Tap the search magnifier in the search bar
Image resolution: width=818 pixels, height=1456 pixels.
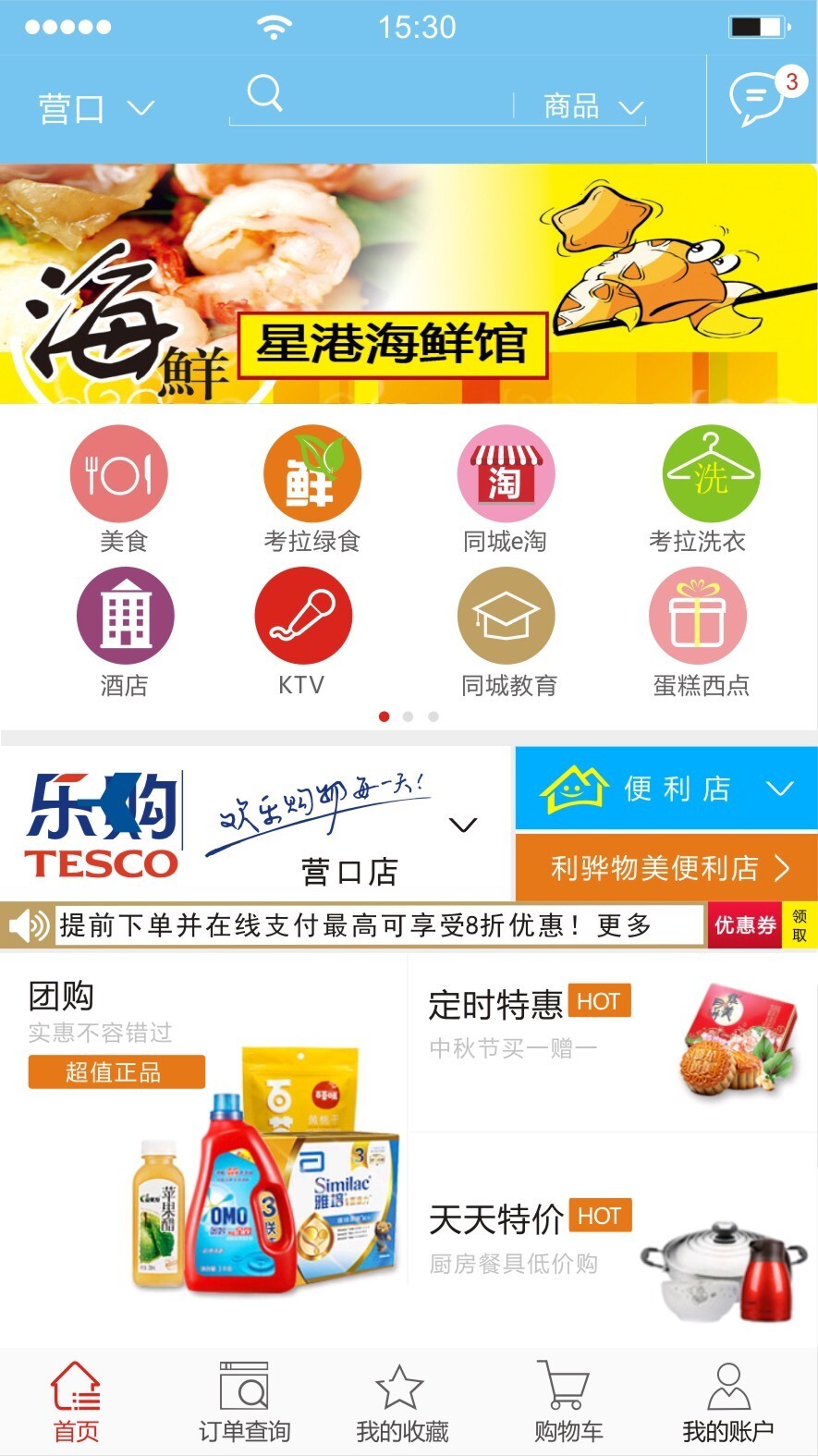point(265,92)
